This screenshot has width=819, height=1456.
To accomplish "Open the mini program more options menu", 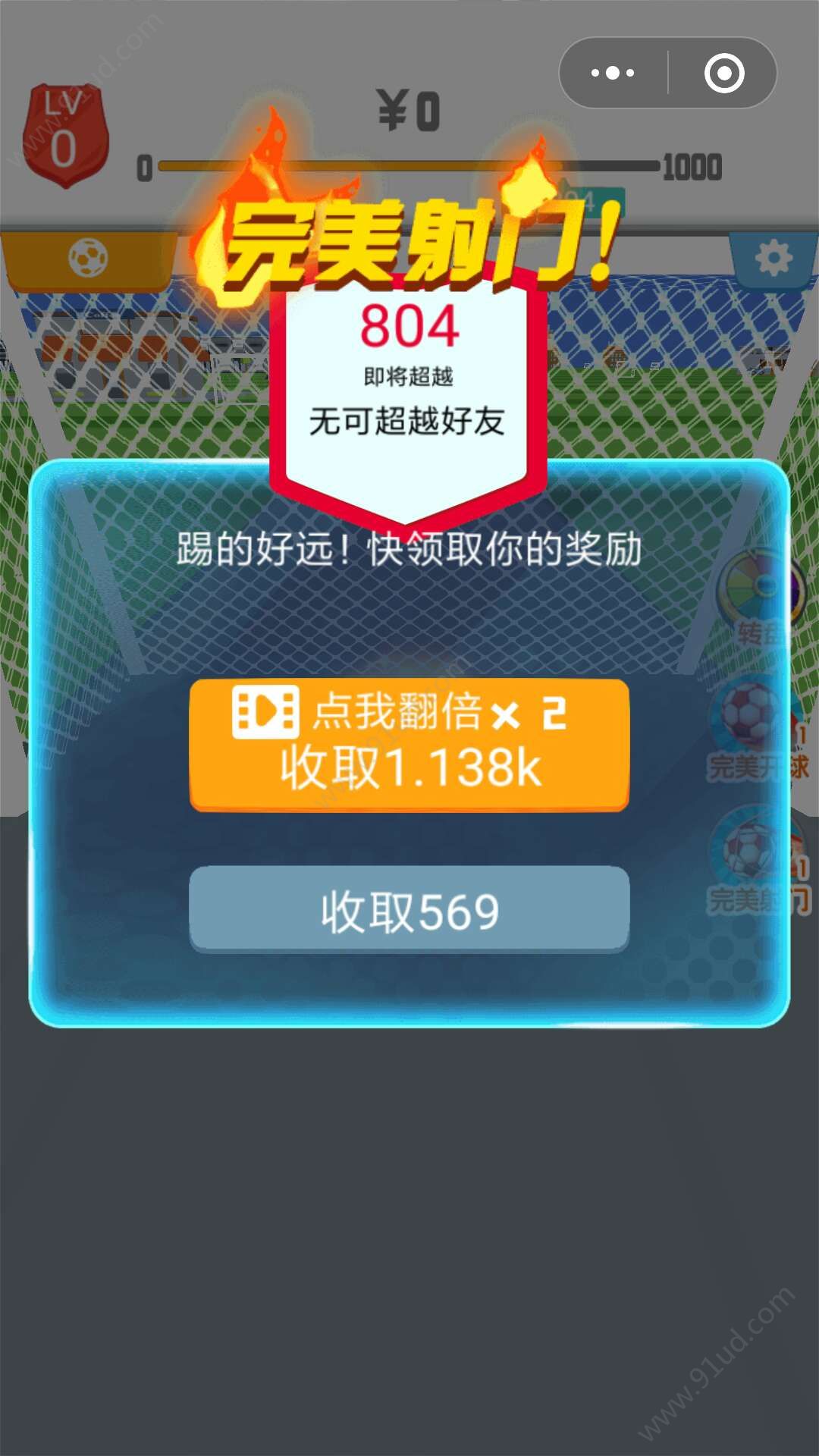I will coord(613,74).
